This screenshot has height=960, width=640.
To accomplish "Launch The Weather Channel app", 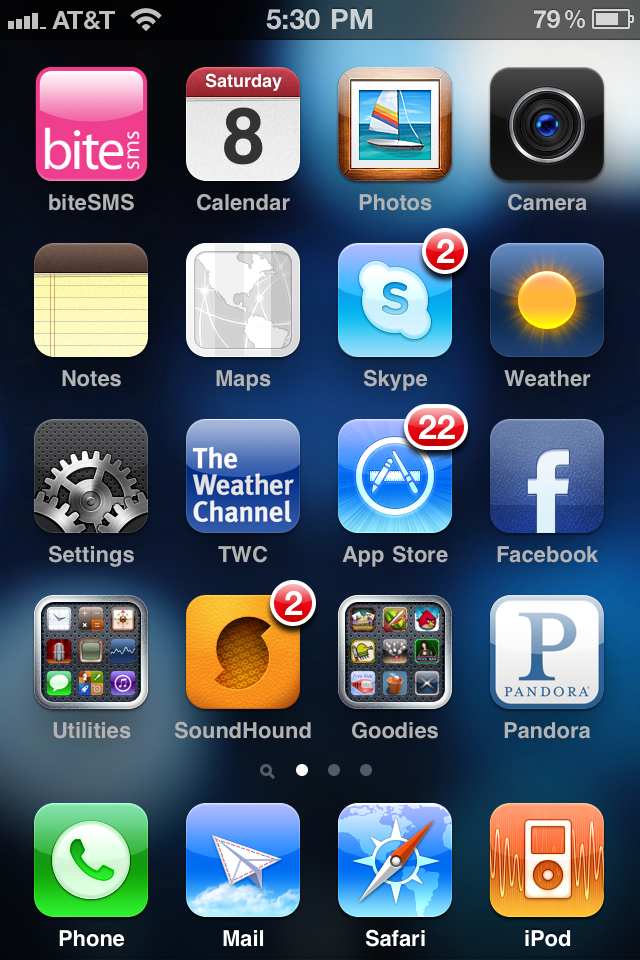I will (x=243, y=477).
